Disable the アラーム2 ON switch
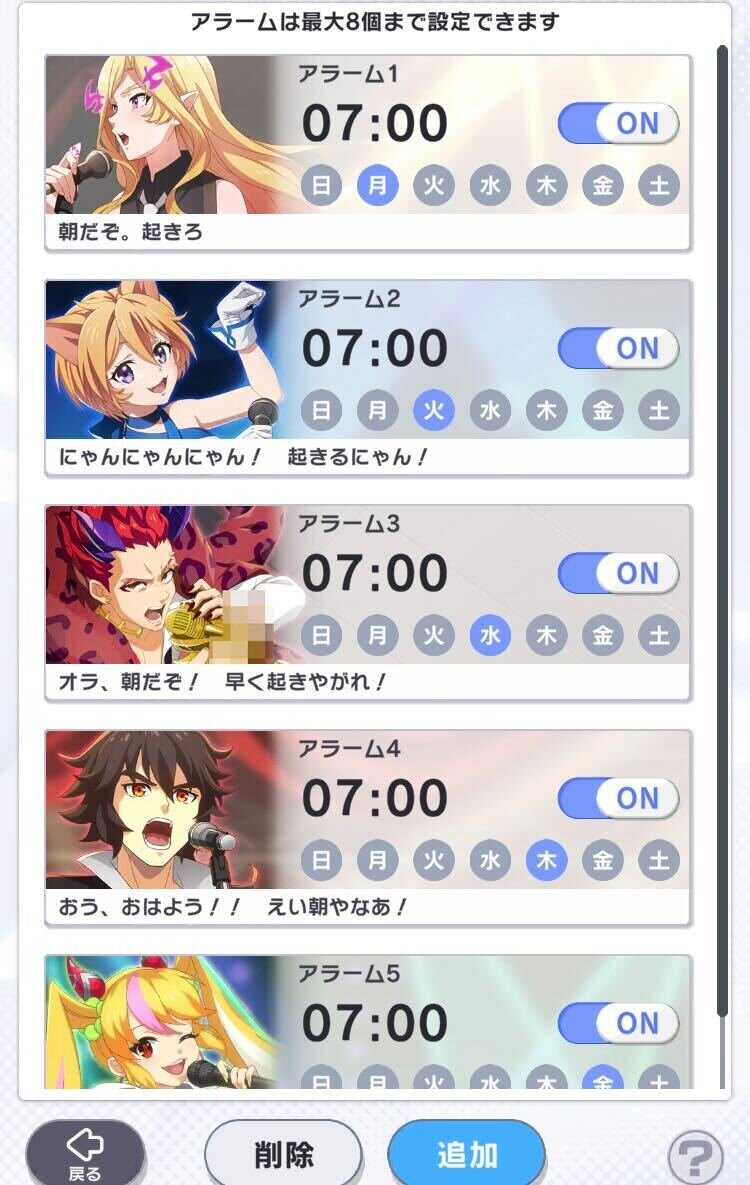Screen dimensions: 750x1185 coord(618,348)
